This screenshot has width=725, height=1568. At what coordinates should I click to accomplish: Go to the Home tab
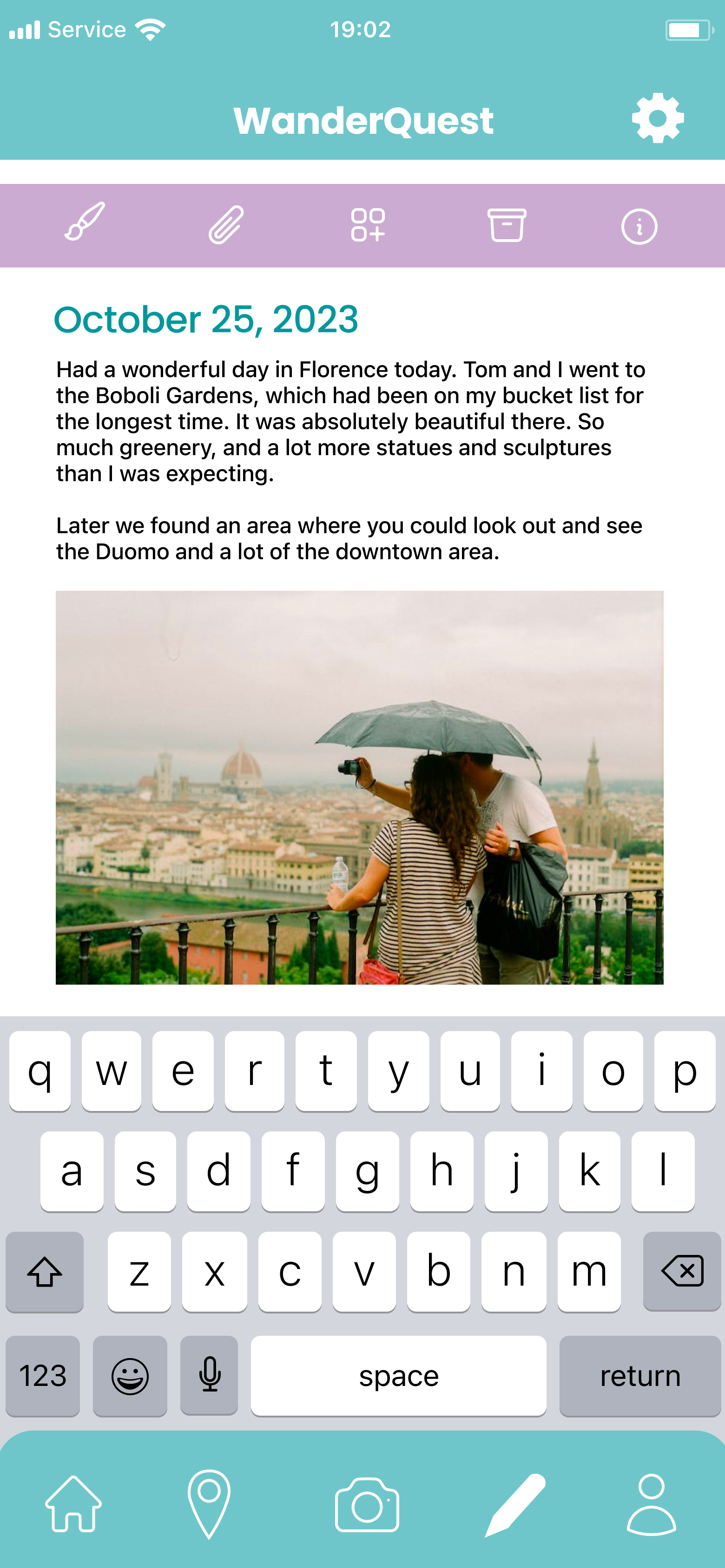[74, 1504]
